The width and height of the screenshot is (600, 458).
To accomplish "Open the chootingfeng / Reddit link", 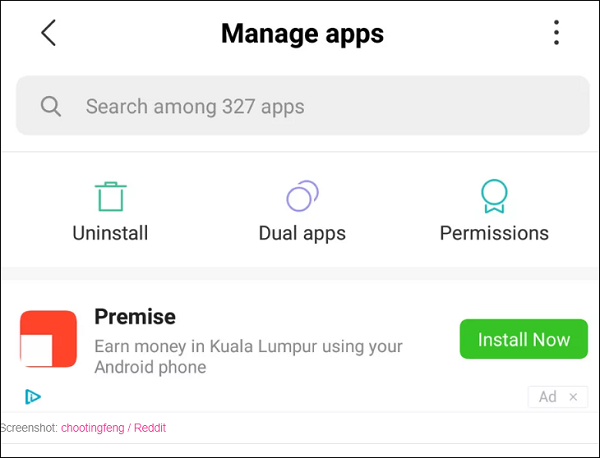I will click(x=113, y=428).
